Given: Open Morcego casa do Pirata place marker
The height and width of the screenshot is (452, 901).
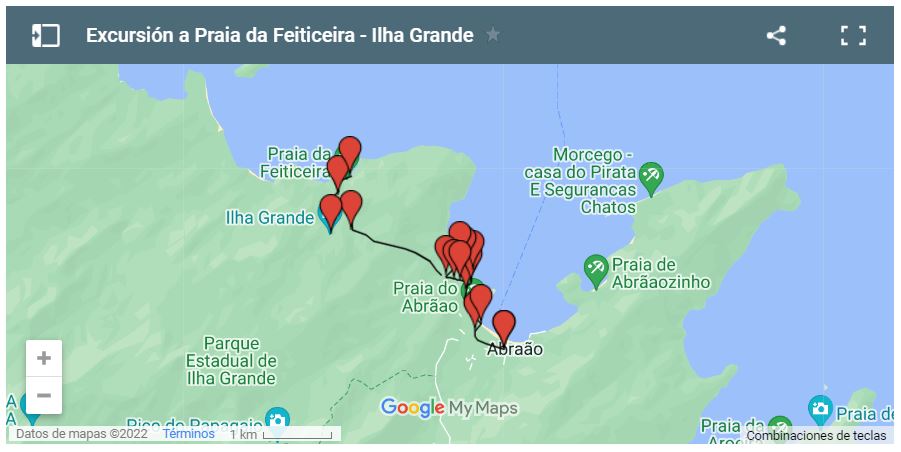Looking at the screenshot, I should [x=651, y=174].
